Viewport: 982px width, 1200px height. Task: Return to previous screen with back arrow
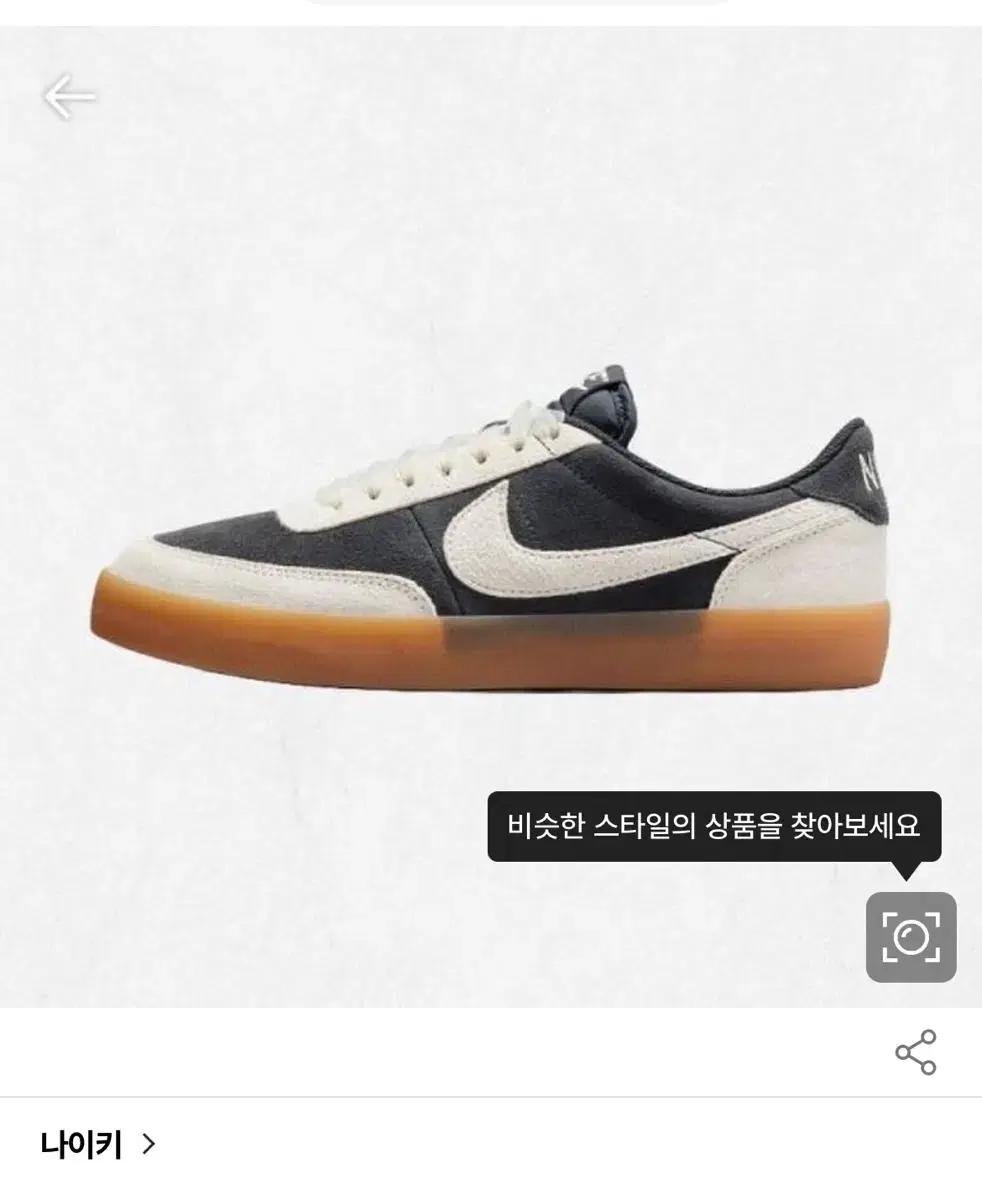pyautogui.click(x=67, y=97)
